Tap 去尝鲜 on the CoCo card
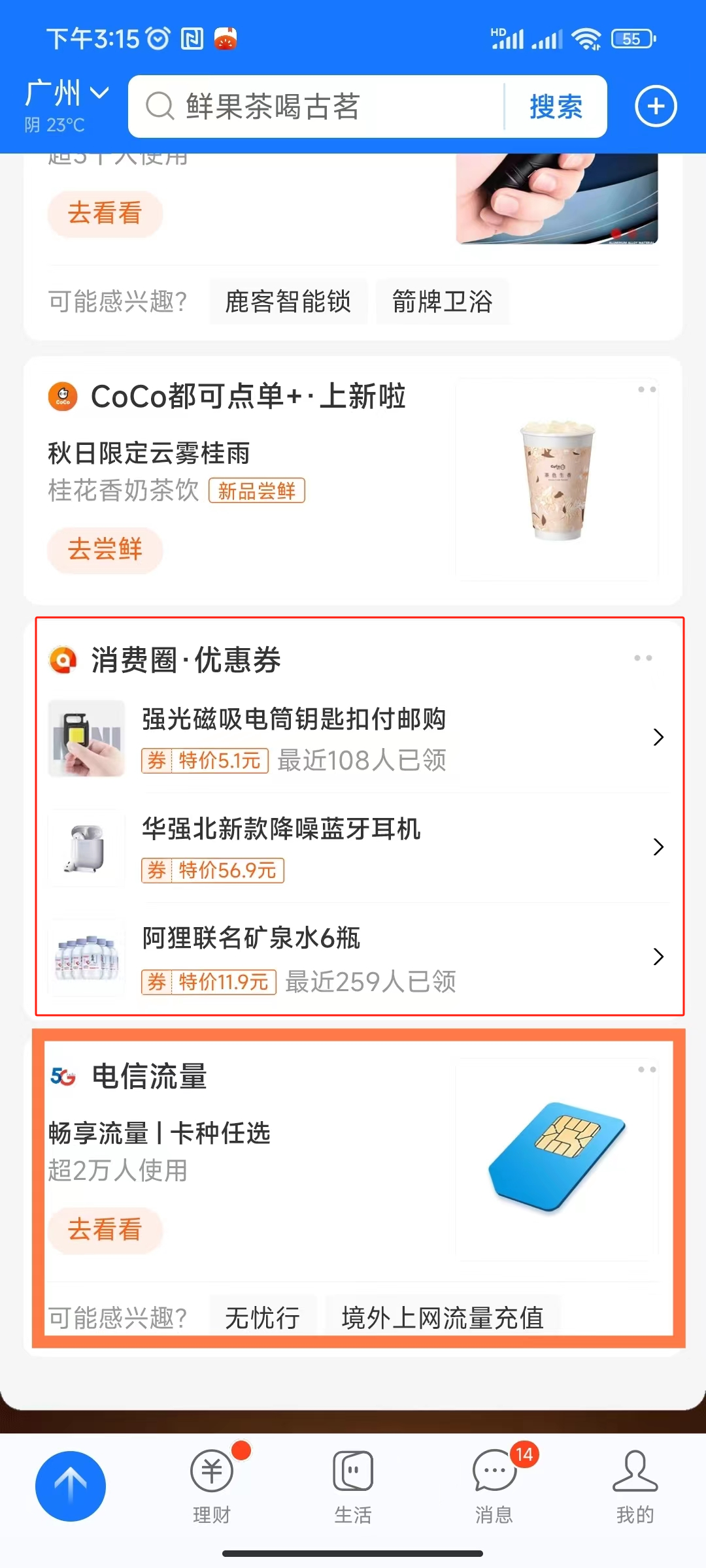This screenshot has width=706, height=1568. [x=105, y=549]
